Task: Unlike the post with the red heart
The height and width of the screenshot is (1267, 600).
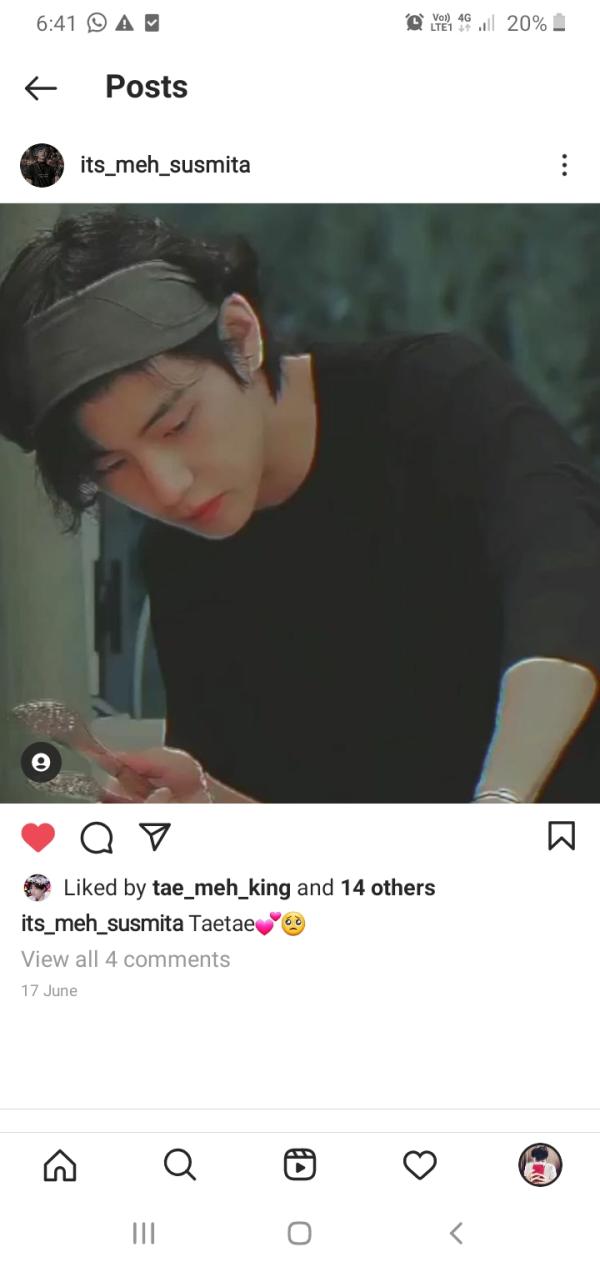Action: coord(38,837)
